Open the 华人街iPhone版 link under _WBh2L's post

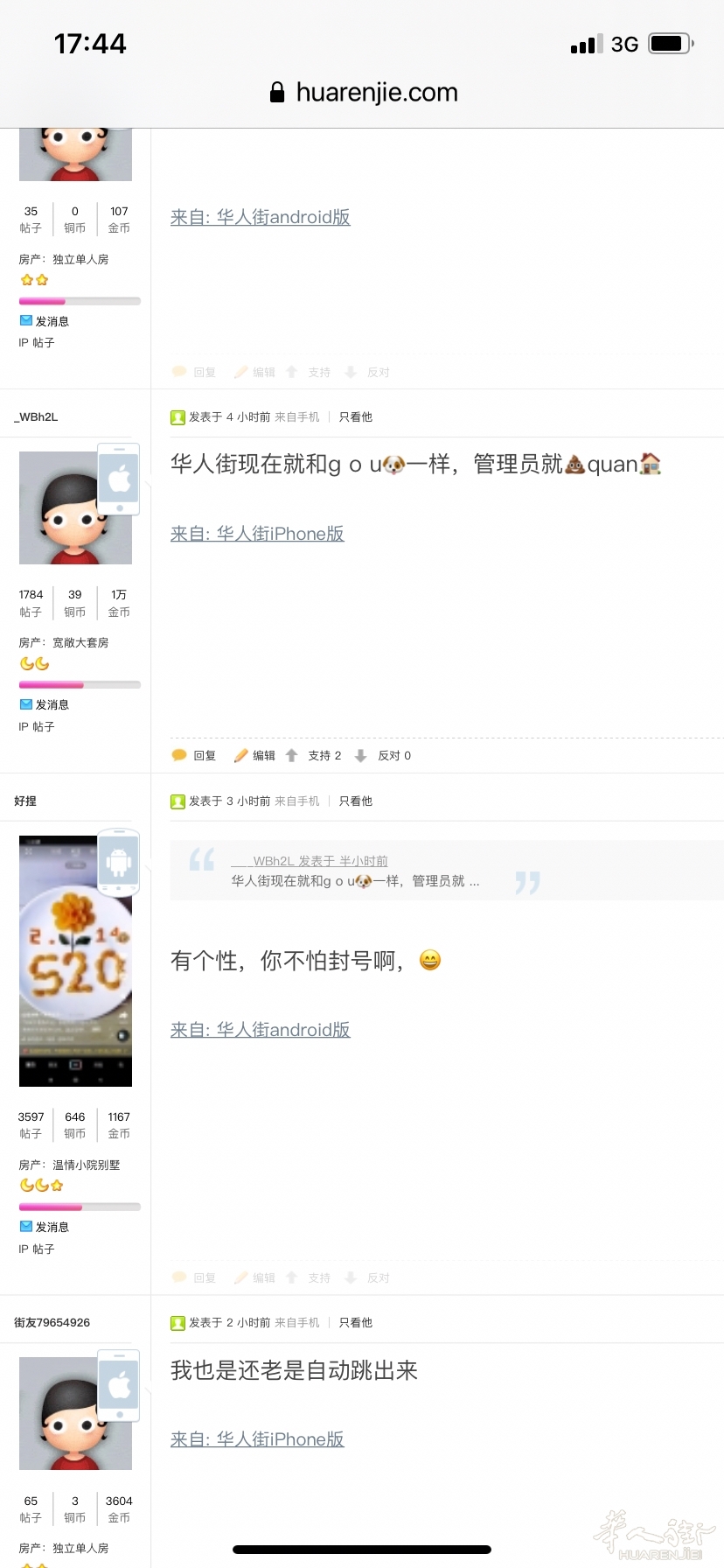tap(257, 534)
